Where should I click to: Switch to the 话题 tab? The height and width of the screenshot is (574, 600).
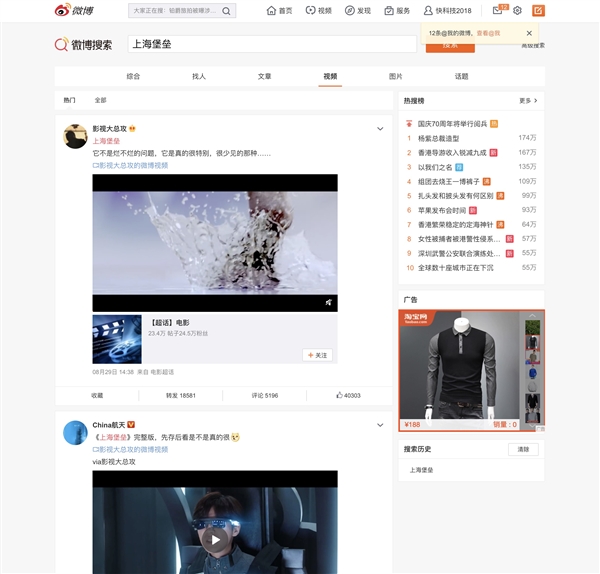pos(461,77)
